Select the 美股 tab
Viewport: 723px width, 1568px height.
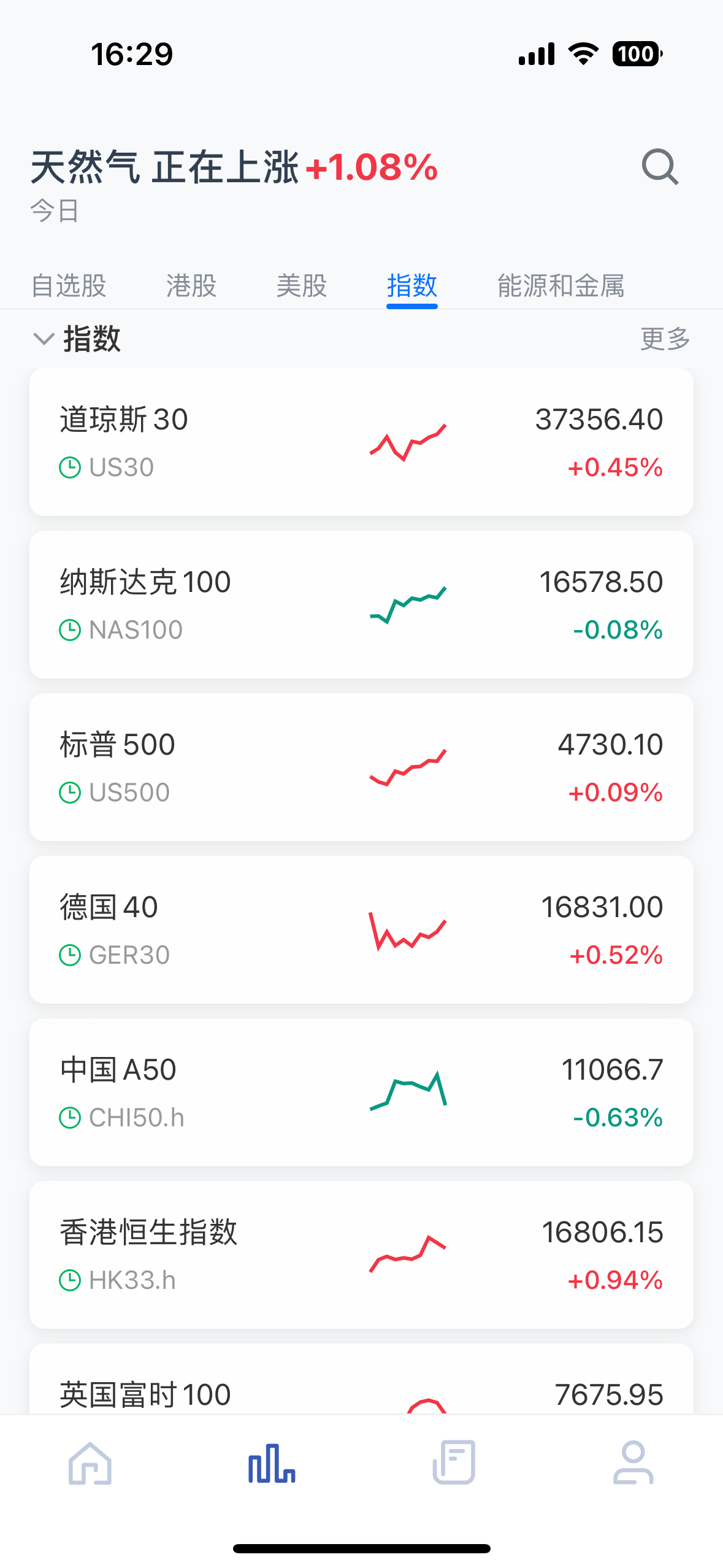click(301, 286)
